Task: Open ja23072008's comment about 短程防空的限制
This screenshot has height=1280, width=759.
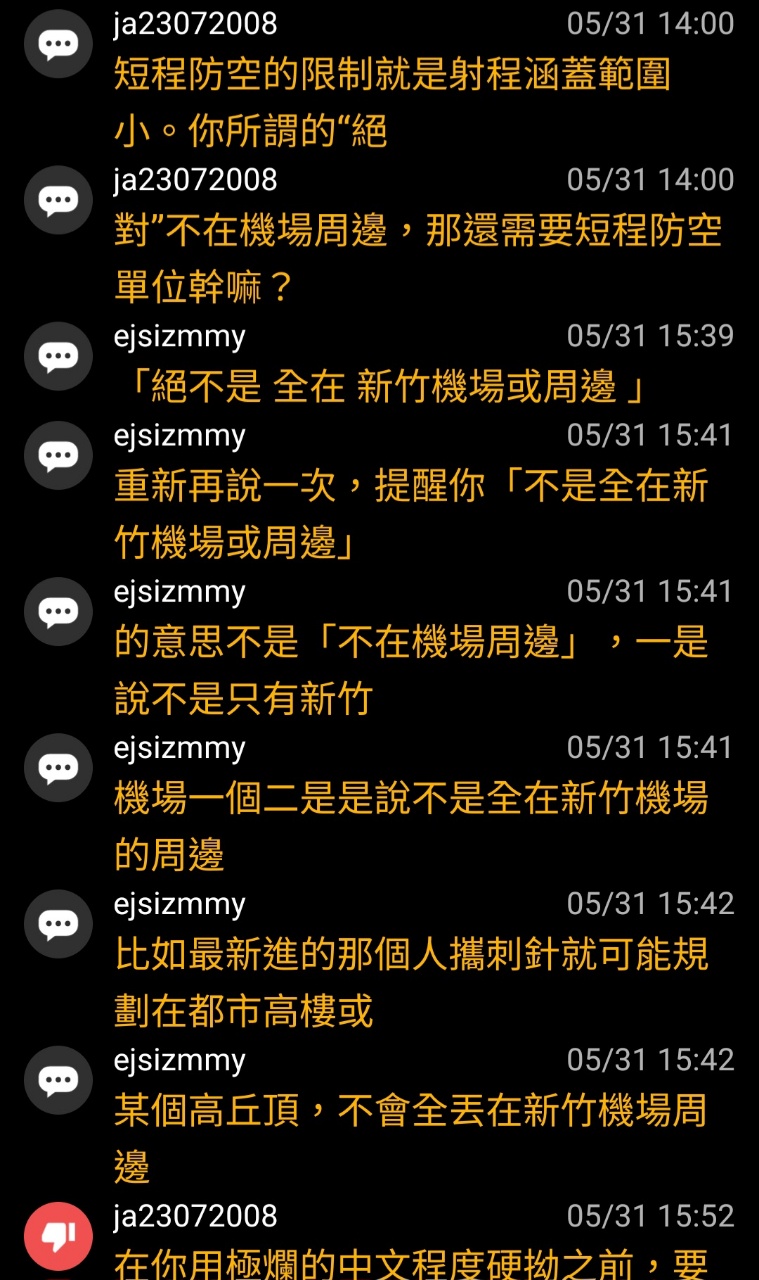Action: [379, 78]
